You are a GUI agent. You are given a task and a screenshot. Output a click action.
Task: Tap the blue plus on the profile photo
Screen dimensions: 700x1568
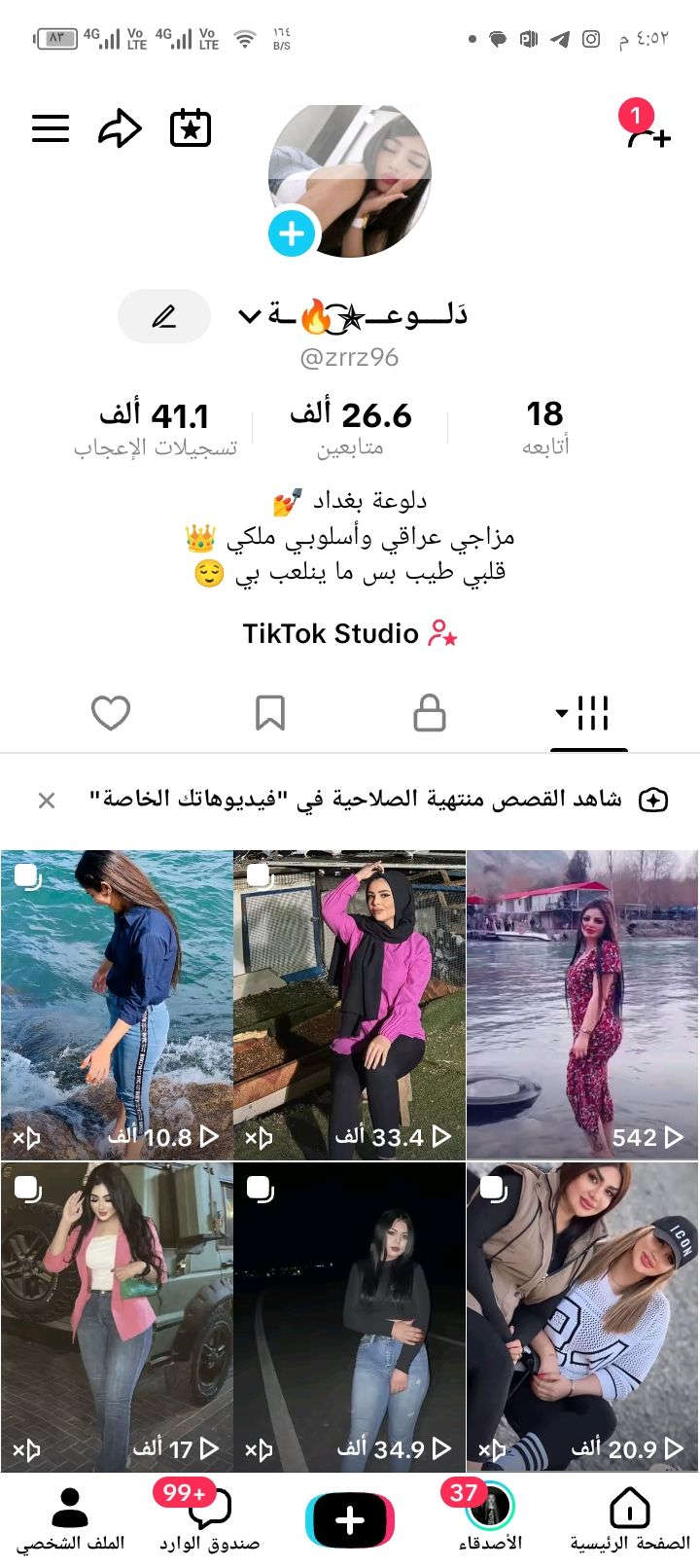tap(292, 233)
